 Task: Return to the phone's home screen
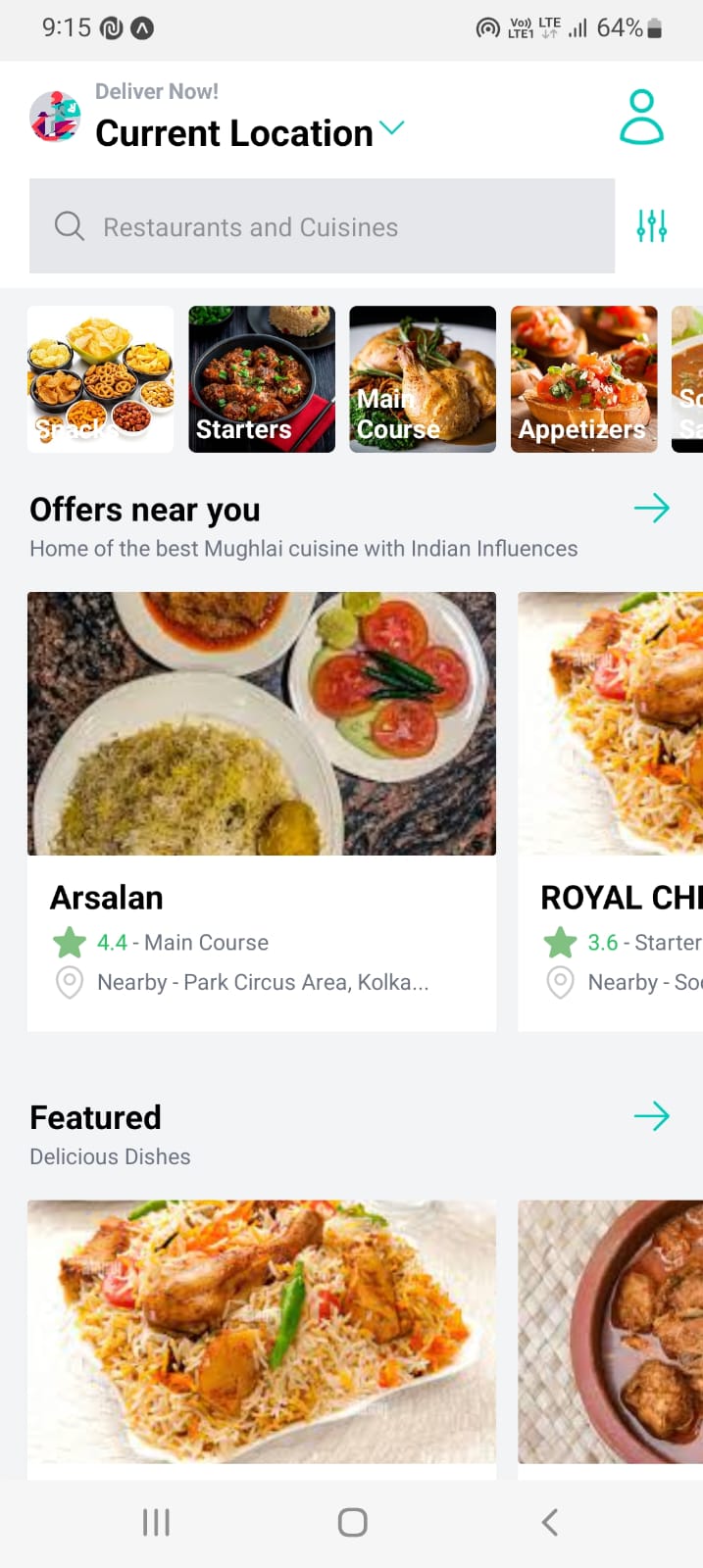(352, 1522)
